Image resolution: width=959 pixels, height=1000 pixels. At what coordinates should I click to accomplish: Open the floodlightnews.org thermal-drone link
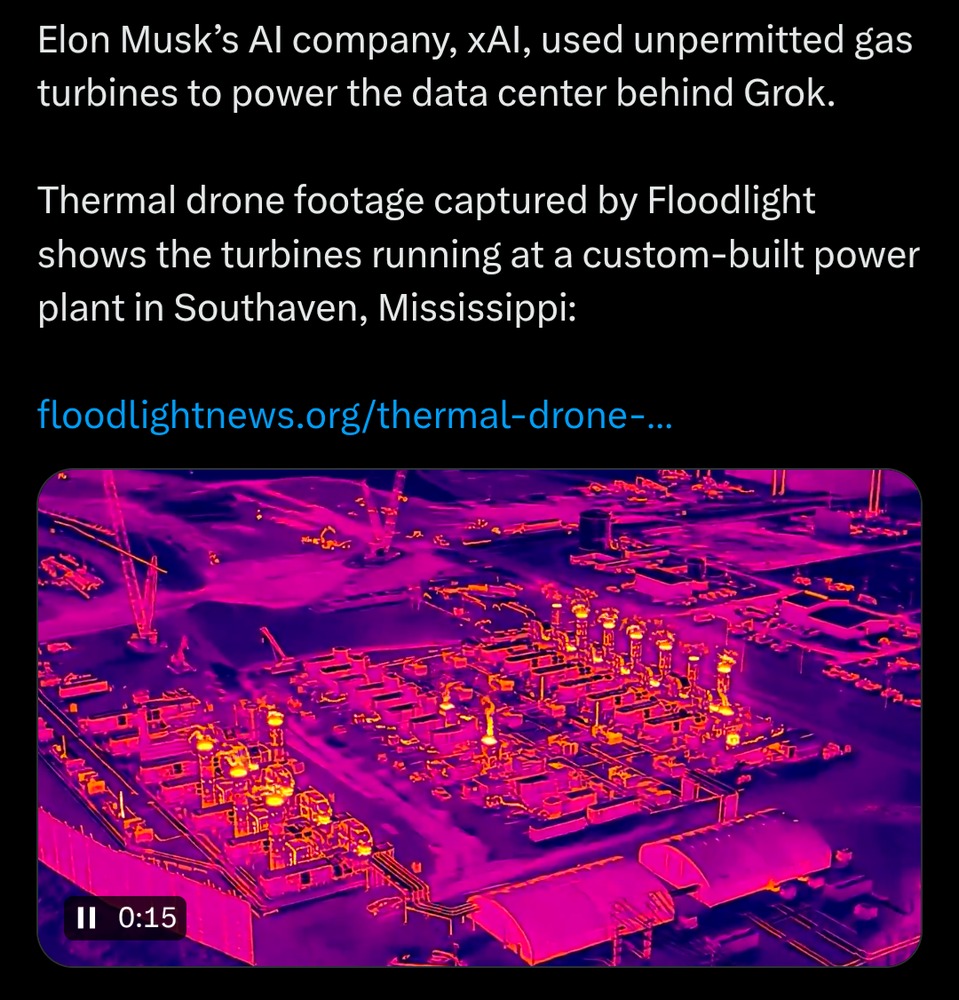tap(354, 414)
